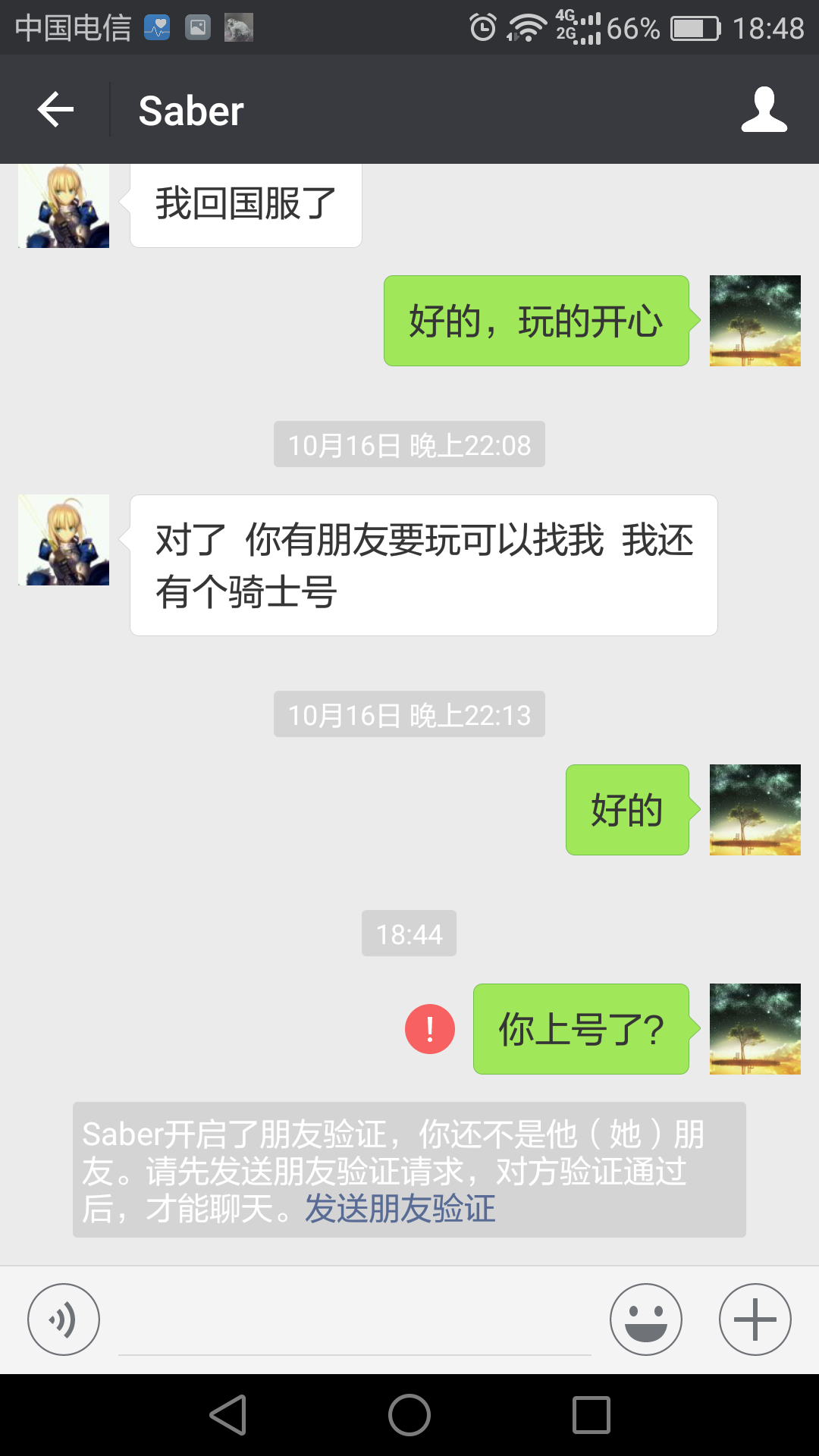Focus the message text field

355,1323
